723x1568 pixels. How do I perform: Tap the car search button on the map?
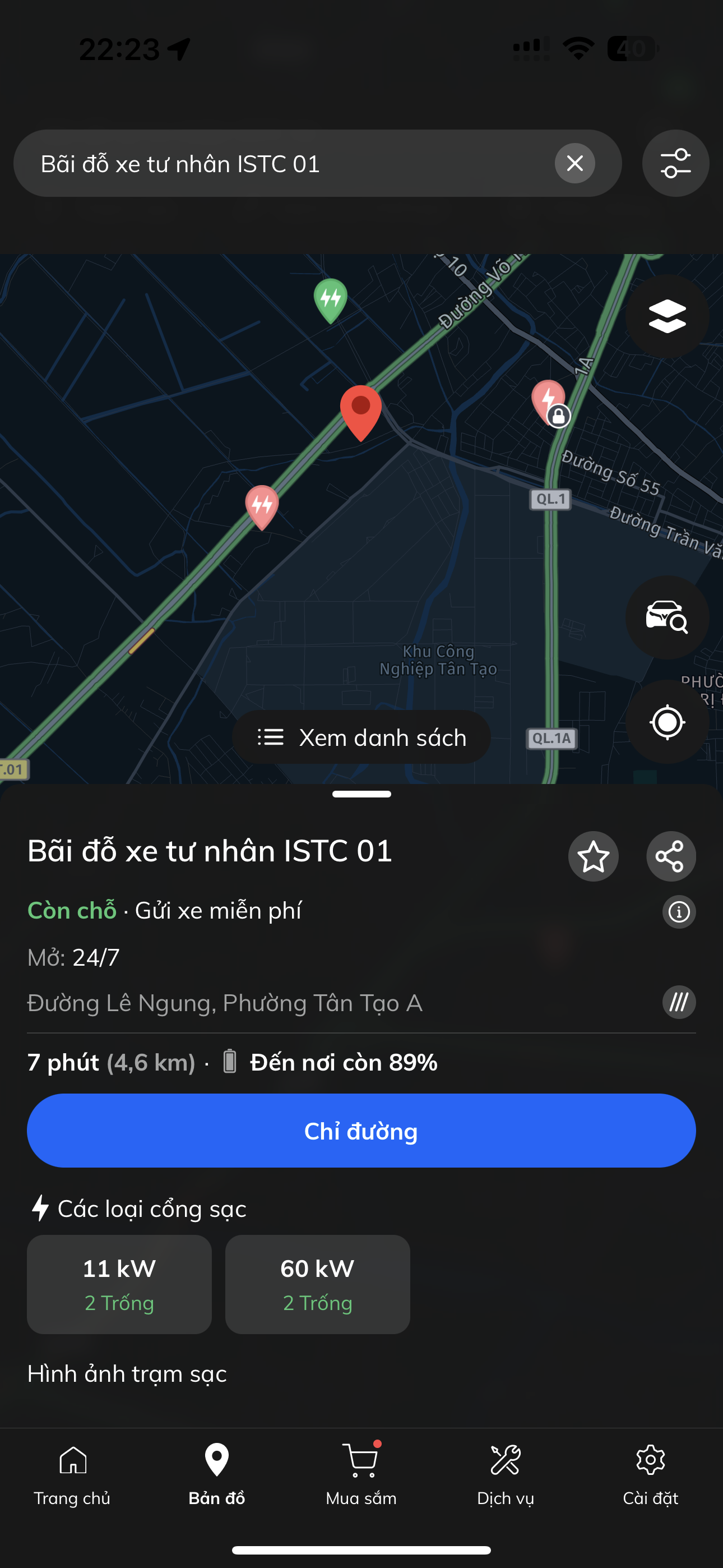coord(667,617)
